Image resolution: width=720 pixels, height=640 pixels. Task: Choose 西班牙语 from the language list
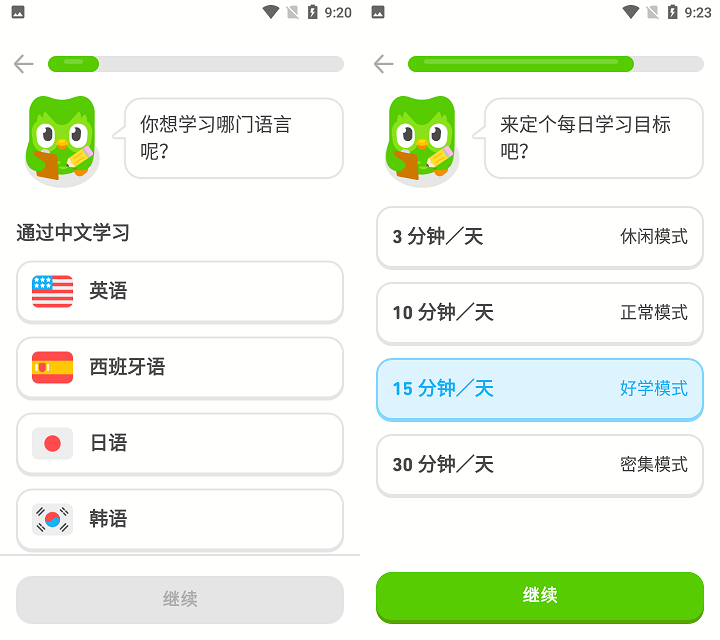[180, 367]
